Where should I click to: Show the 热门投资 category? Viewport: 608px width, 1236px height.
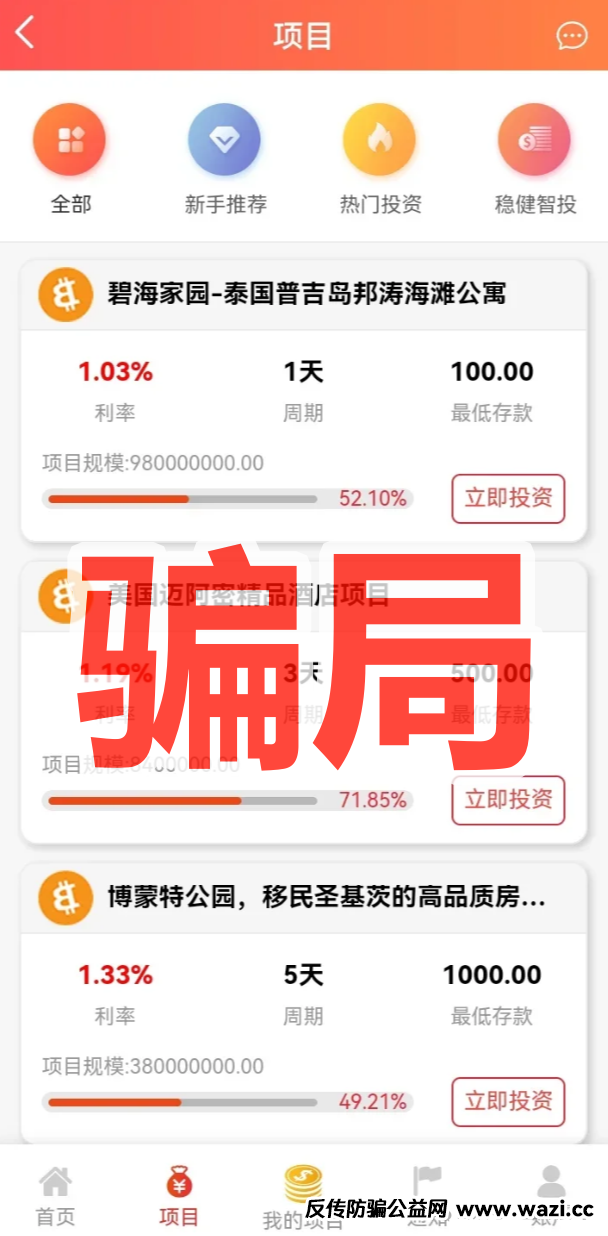(380, 160)
